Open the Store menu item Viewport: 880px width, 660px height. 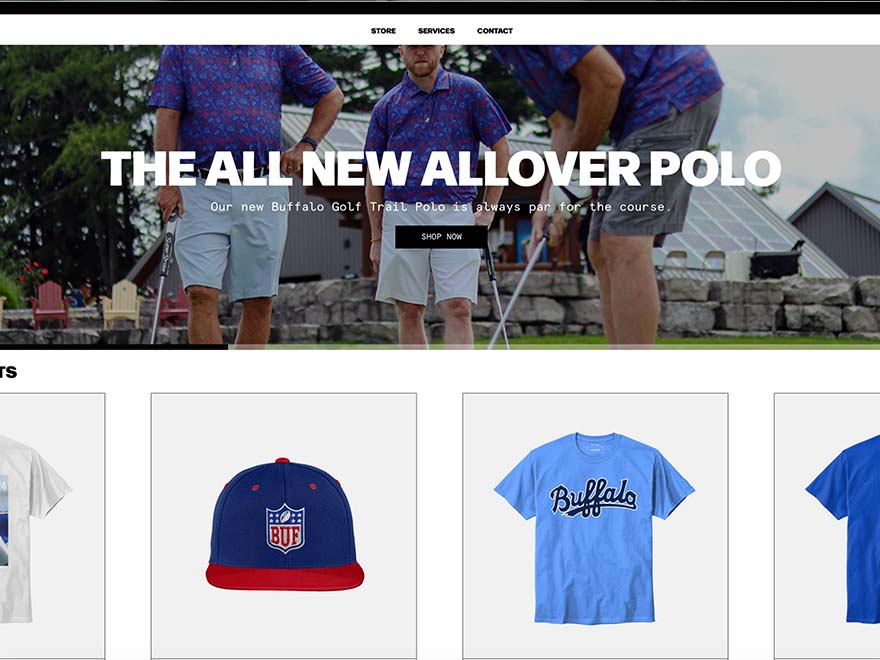383,31
